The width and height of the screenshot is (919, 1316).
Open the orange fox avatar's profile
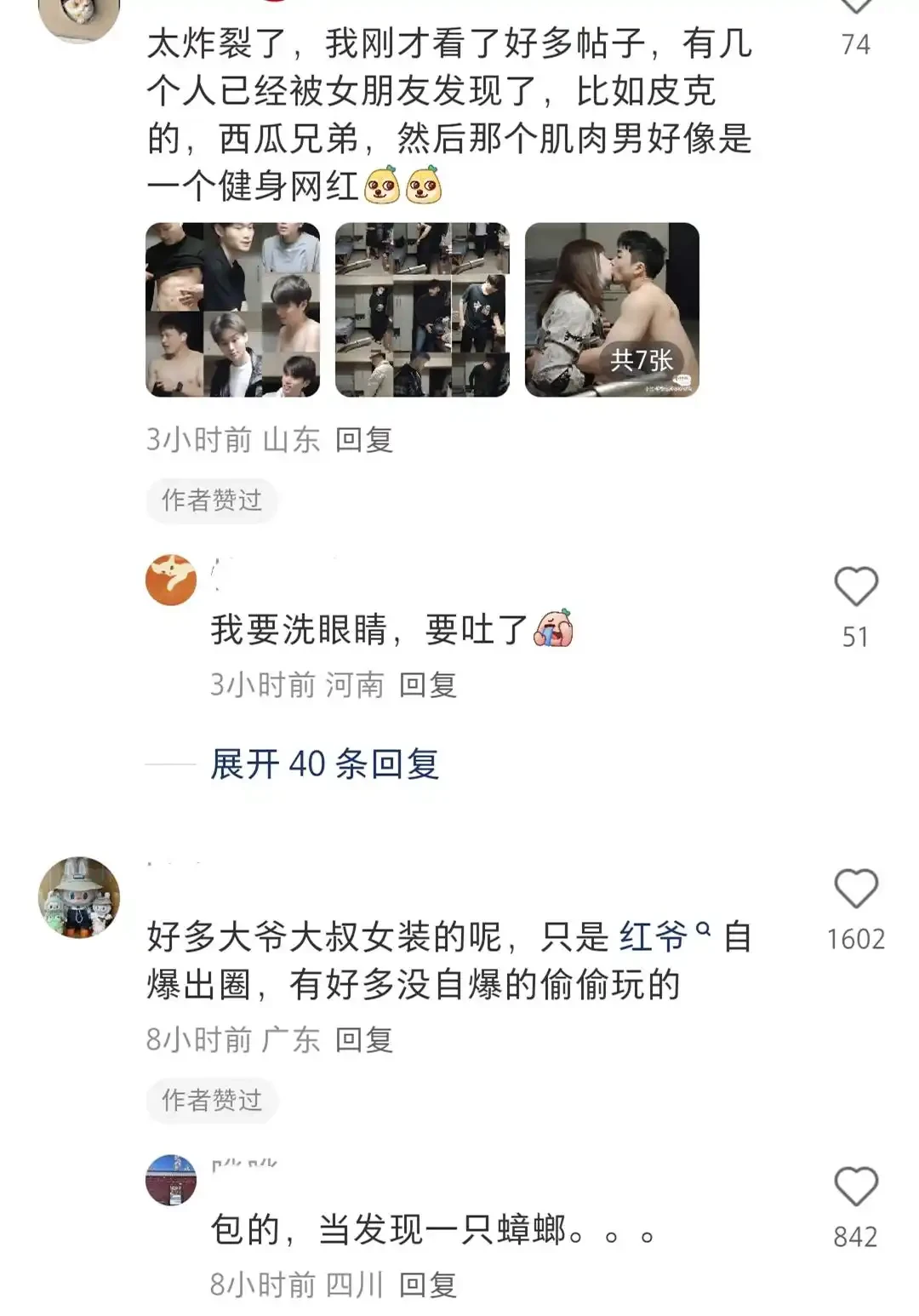pyautogui.click(x=171, y=581)
